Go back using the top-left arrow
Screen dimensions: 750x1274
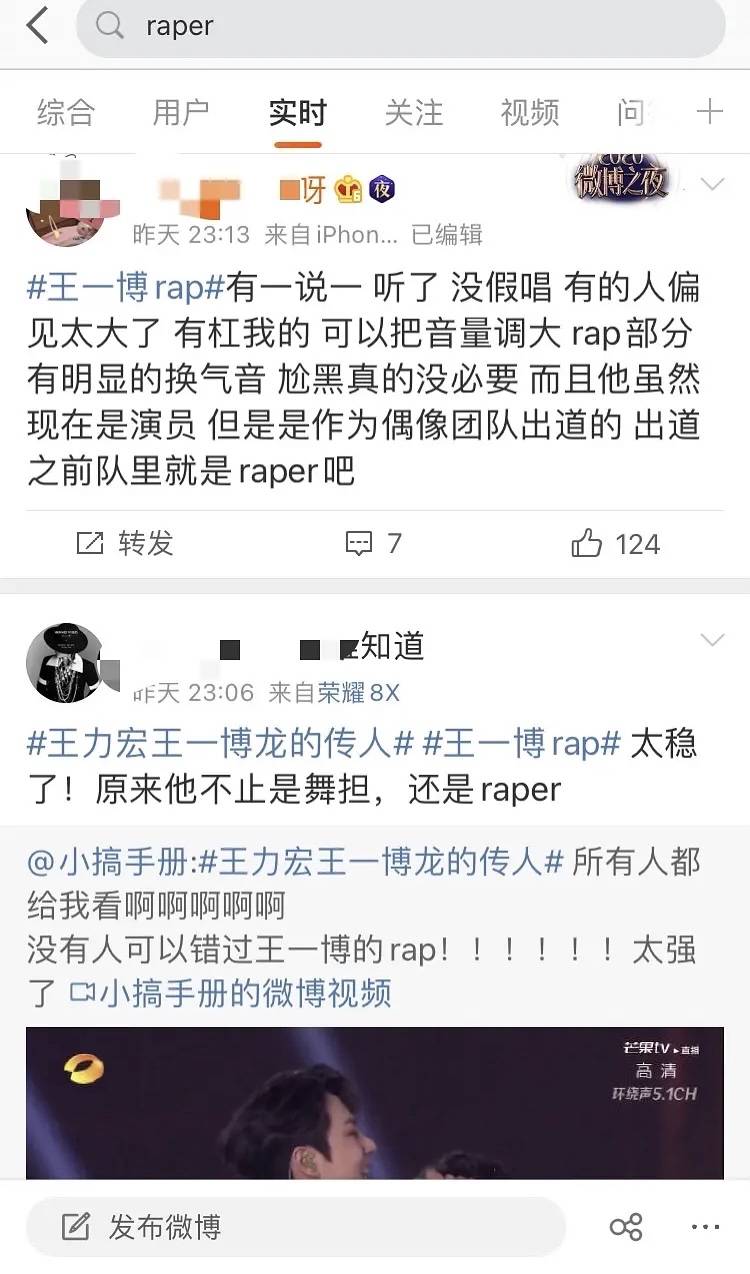pos(37,26)
